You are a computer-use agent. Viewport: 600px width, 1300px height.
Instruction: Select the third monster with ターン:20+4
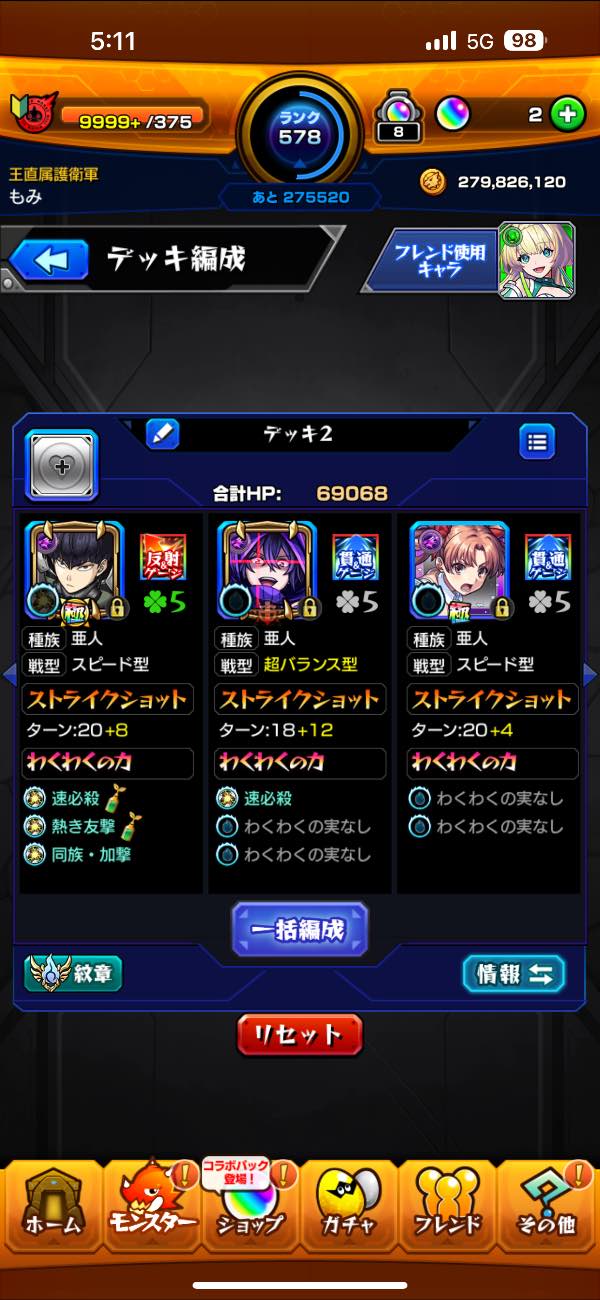point(490,700)
